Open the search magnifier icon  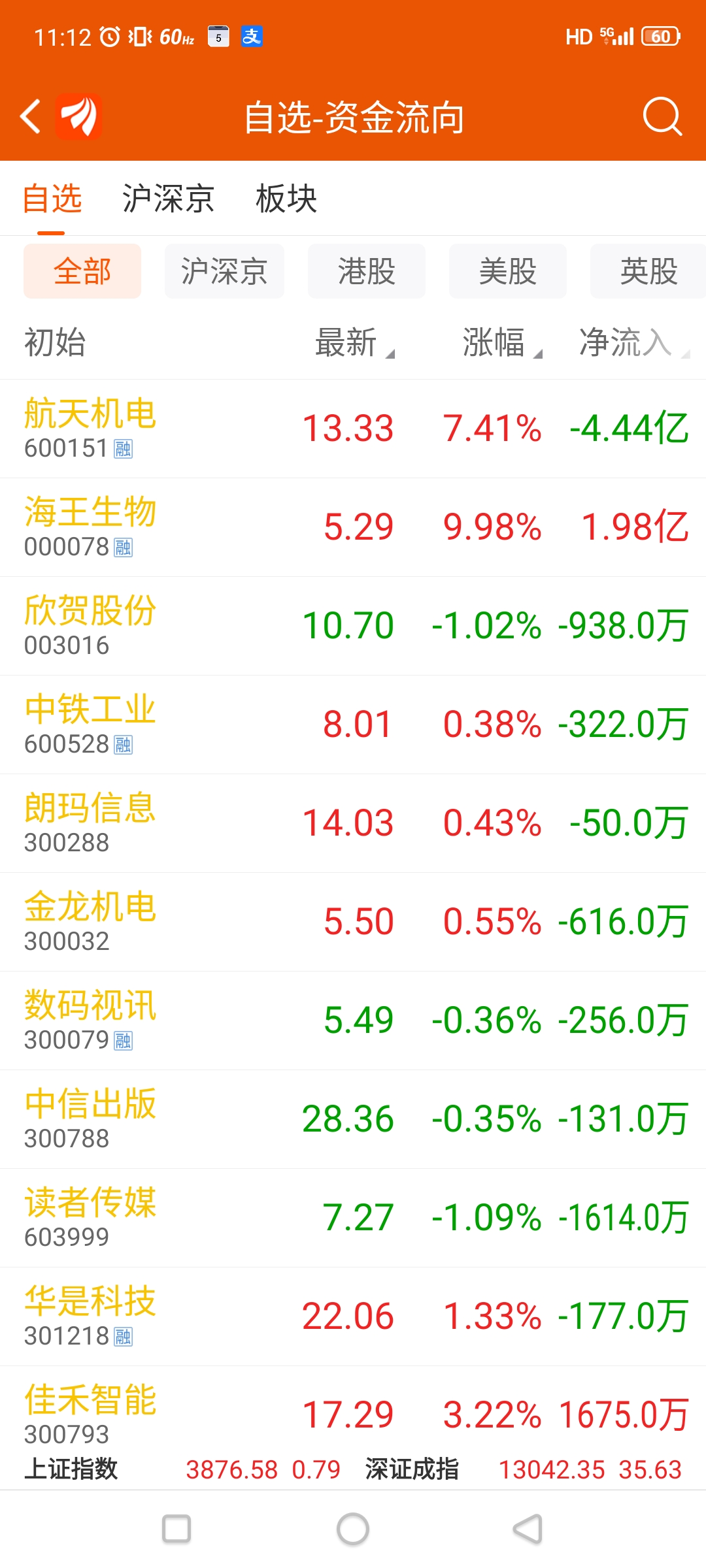[662, 117]
